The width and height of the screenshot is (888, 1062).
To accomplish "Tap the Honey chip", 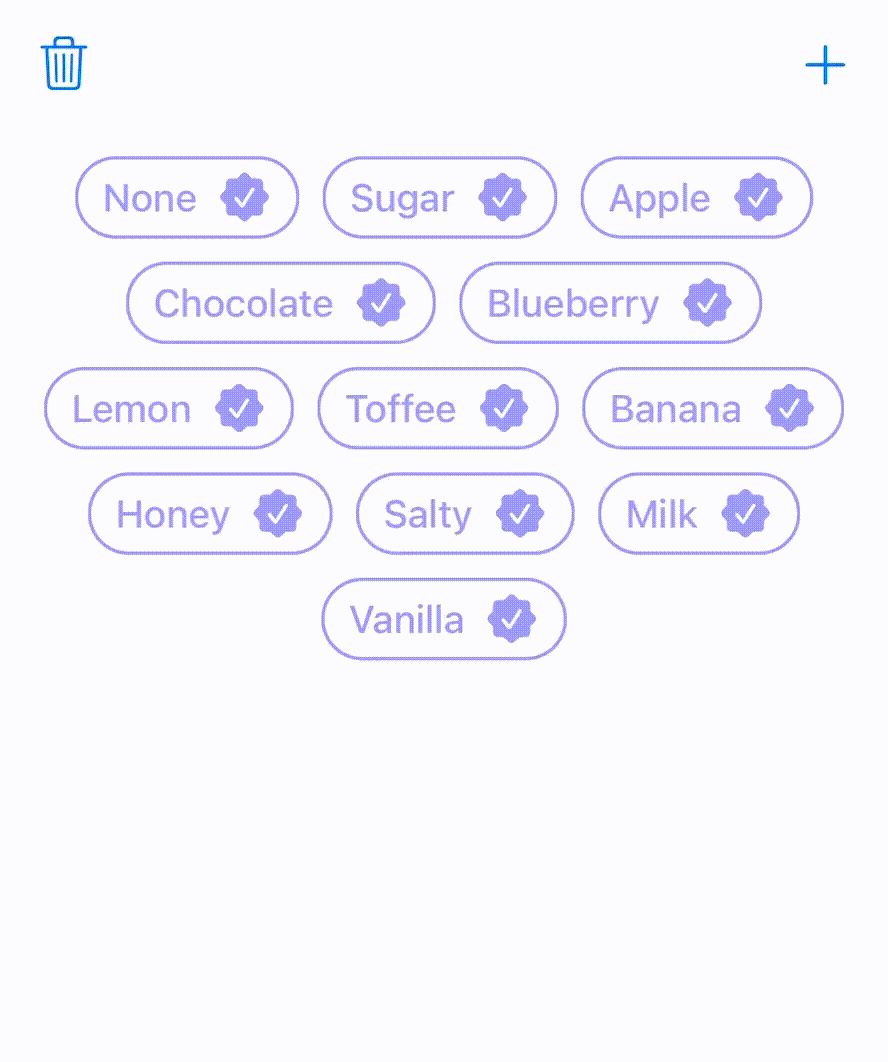I will 210,514.
